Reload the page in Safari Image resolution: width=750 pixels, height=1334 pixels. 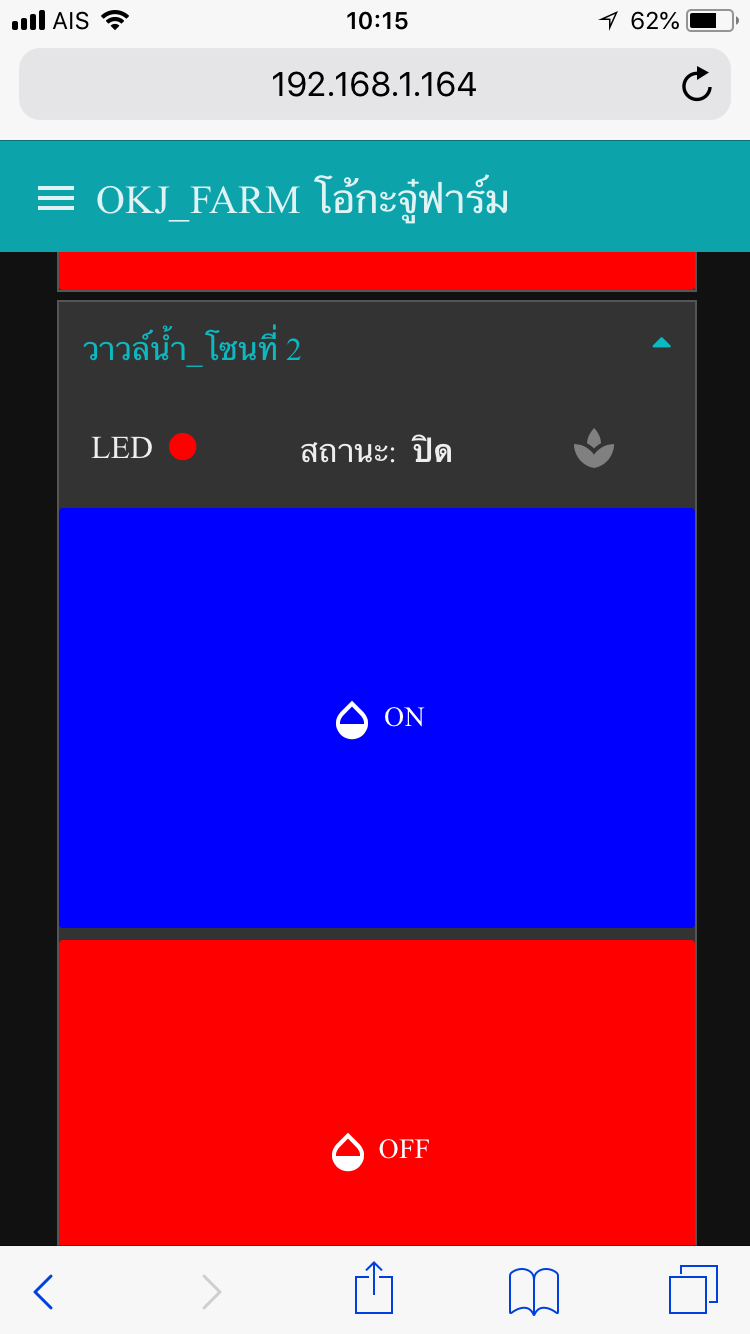click(697, 85)
